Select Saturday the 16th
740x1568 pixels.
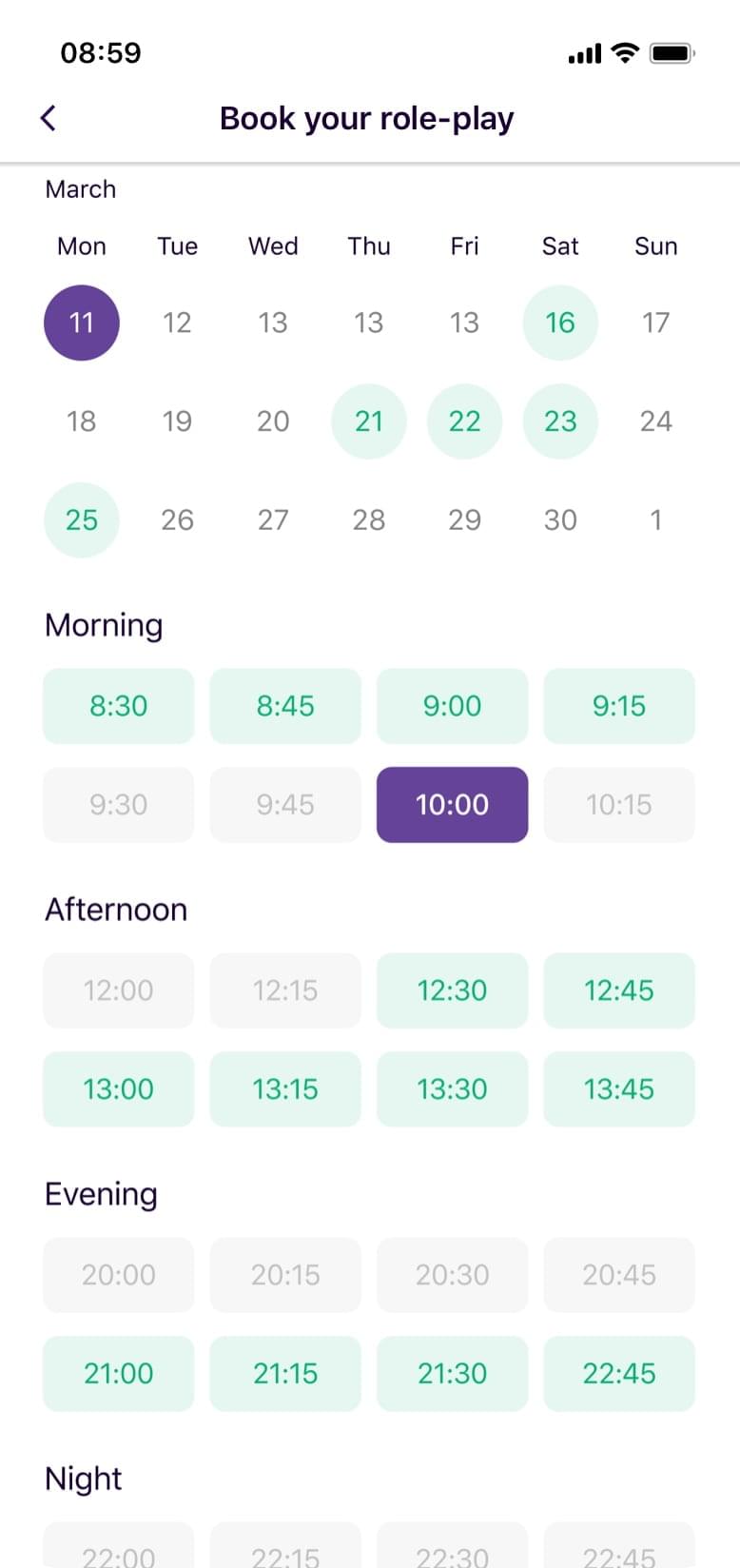[560, 323]
